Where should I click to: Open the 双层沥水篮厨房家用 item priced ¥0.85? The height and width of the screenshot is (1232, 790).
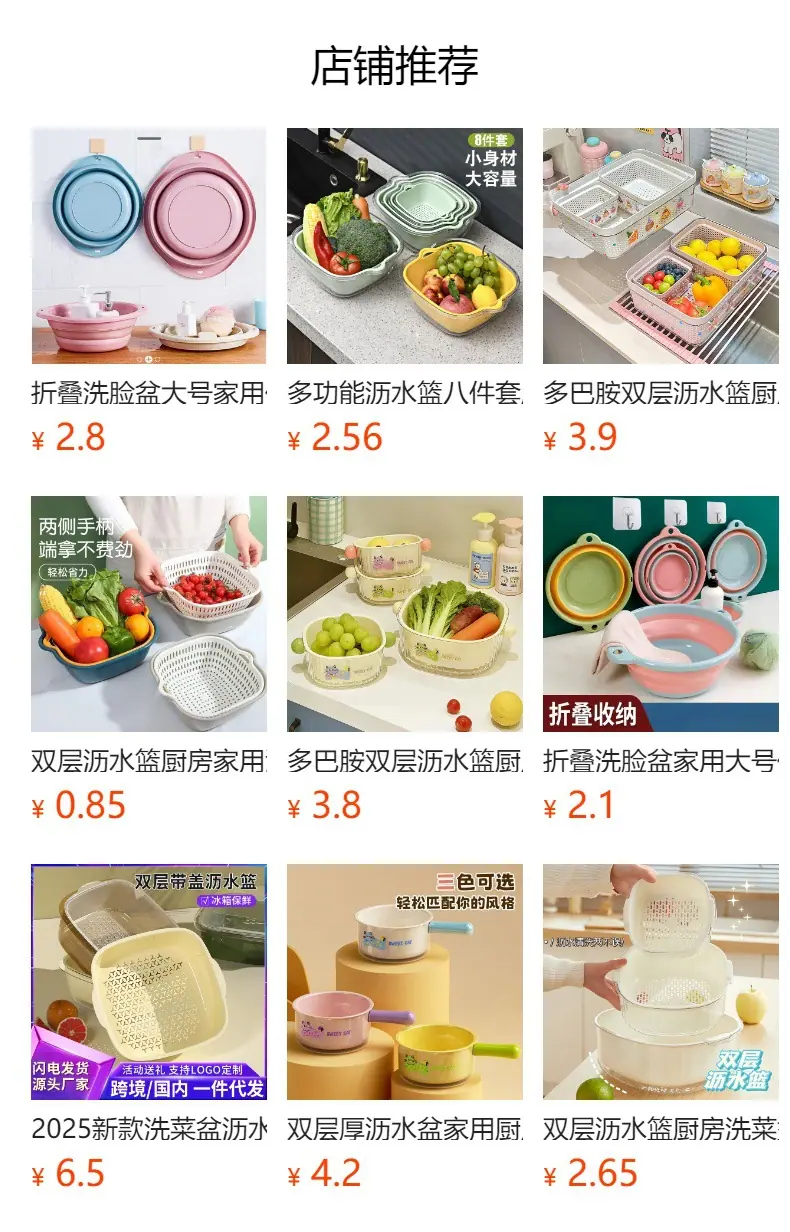[x=149, y=660]
